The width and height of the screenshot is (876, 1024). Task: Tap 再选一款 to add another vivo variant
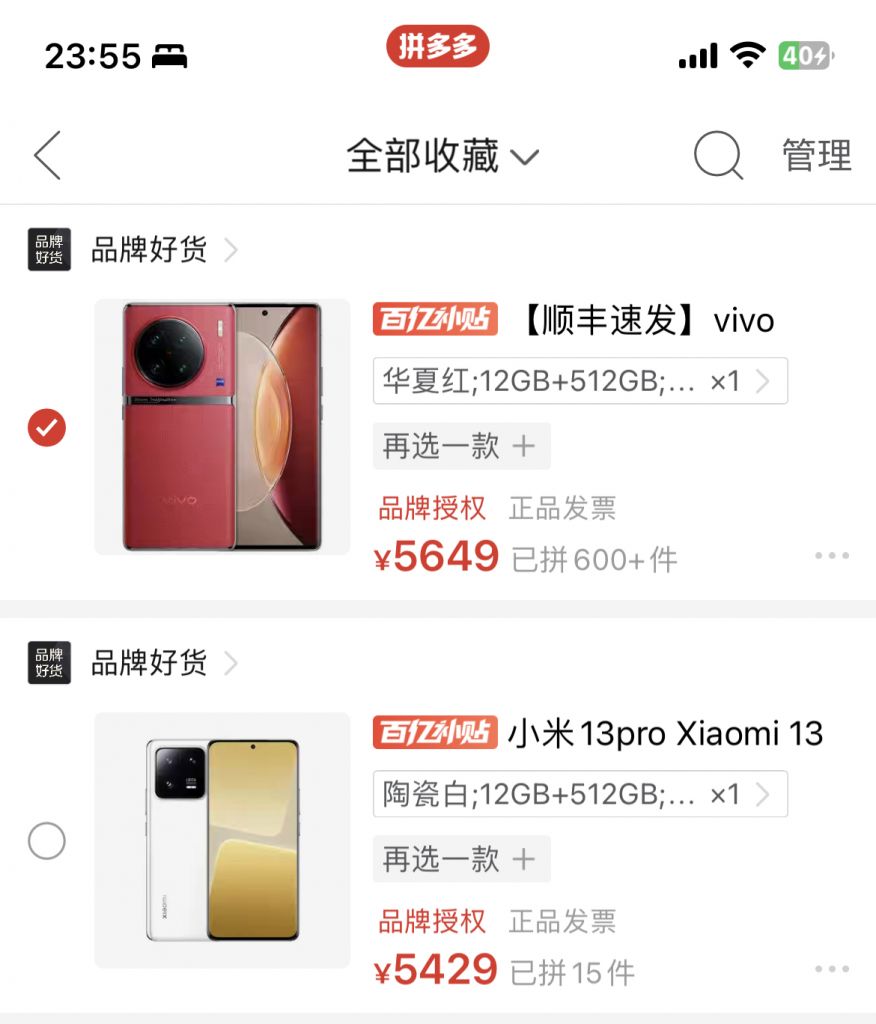[x=460, y=446]
